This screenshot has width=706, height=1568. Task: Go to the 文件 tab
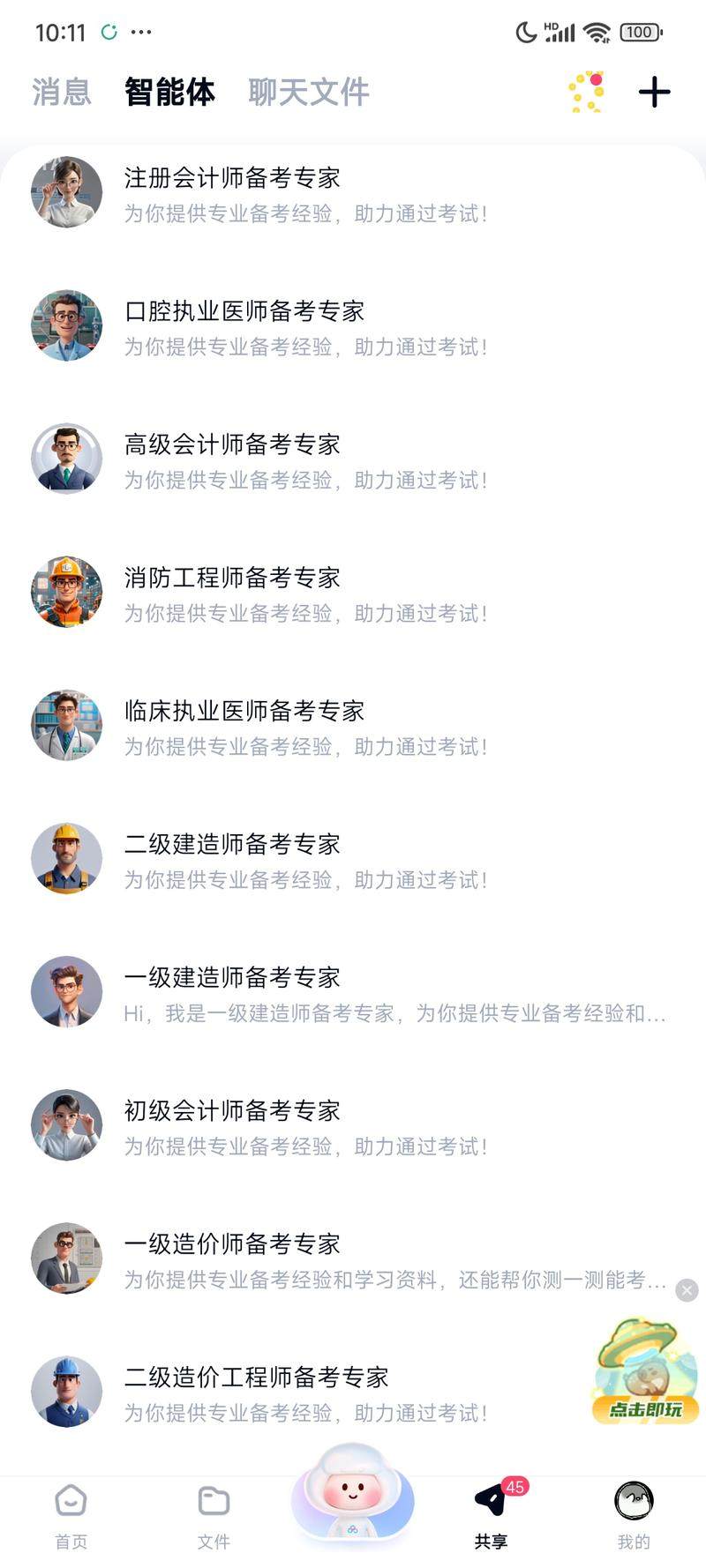tap(214, 1515)
